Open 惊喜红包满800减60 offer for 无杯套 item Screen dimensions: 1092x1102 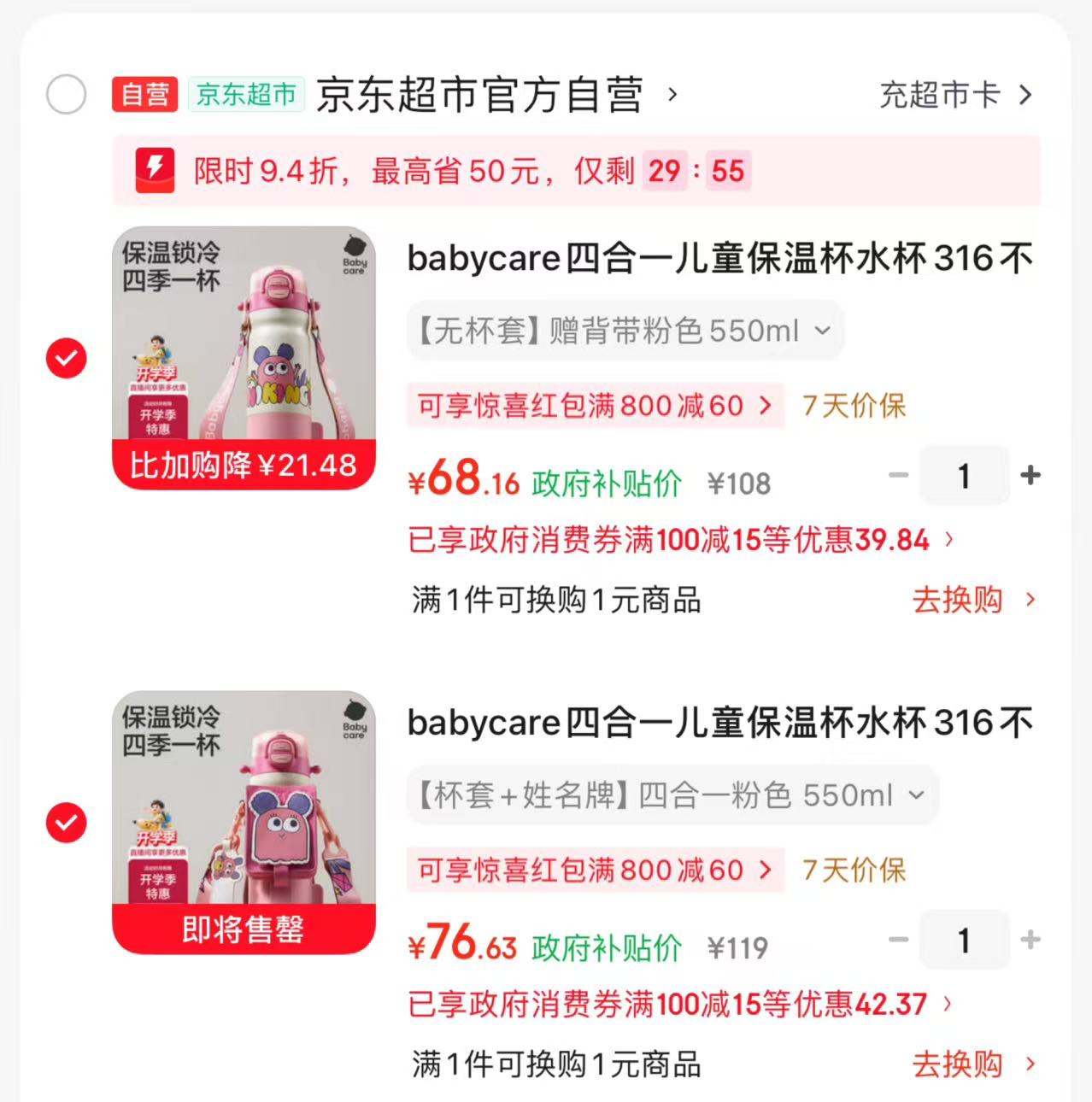pyautogui.click(x=595, y=405)
